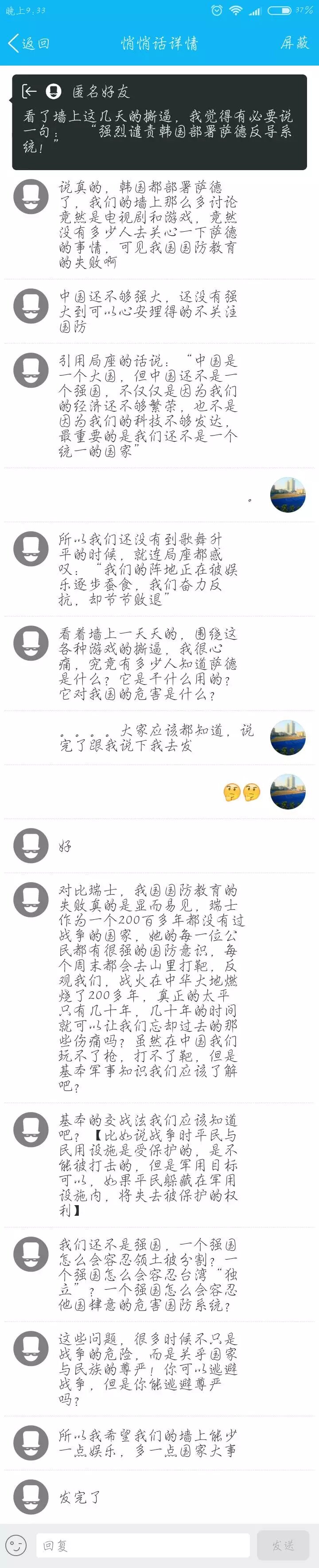Tap 屏蔽 to block this thread
Image resolution: width=319 pixels, height=1568 pixels.
tap(295, 43)
